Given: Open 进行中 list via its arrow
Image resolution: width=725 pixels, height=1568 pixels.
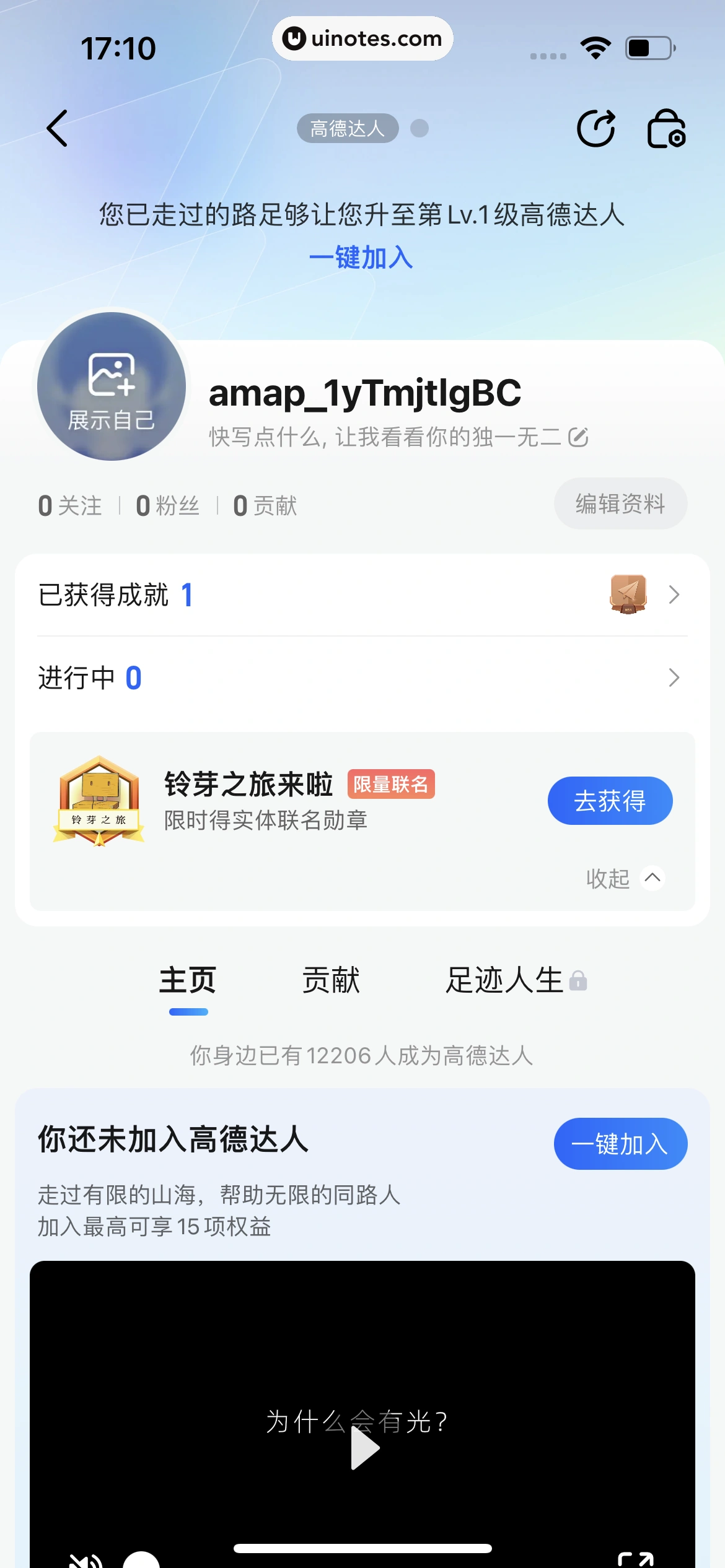Looking at the screenshot, I should click(x=674, y=678).
